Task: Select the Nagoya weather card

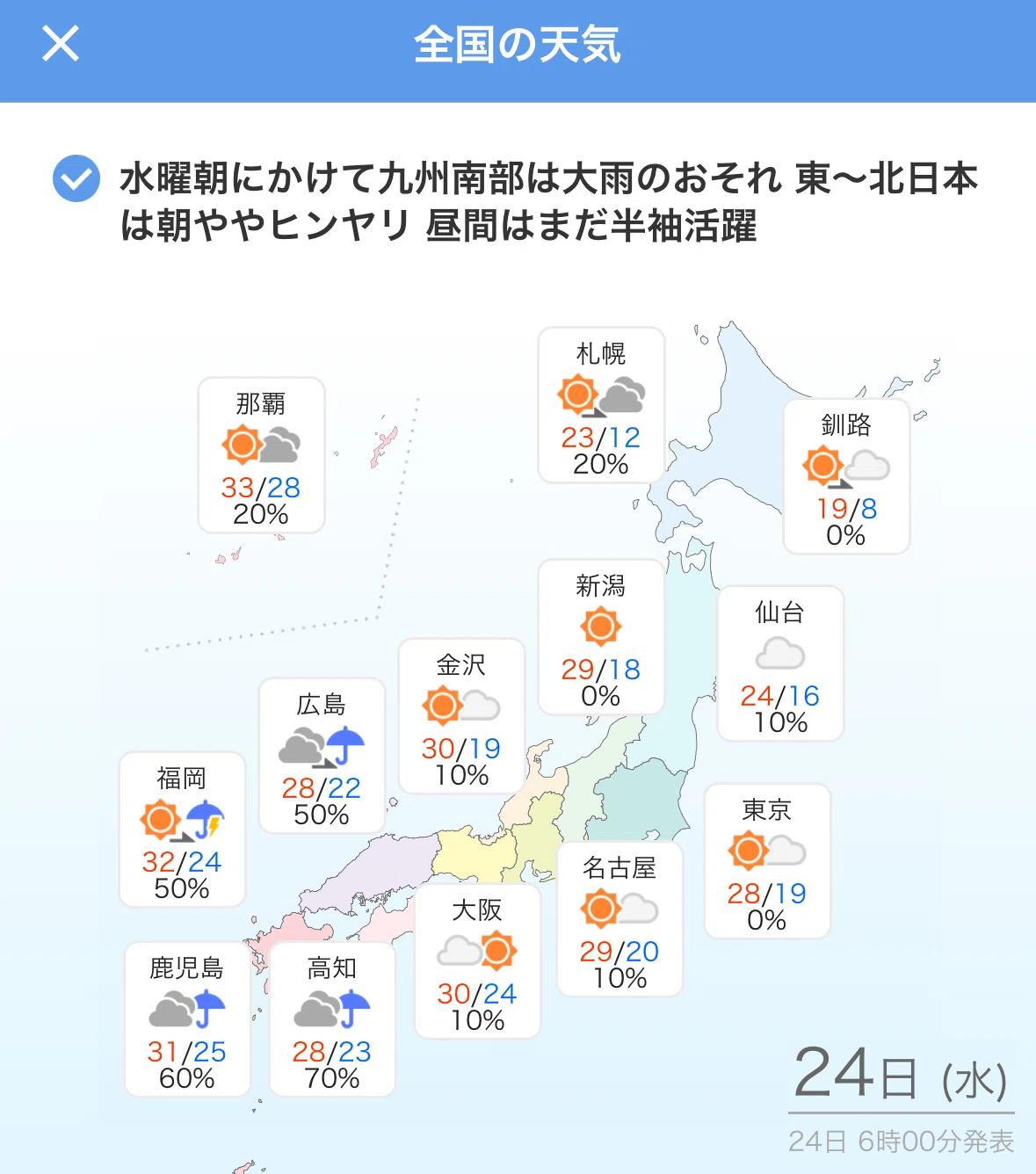Action: tap(619, 919)
